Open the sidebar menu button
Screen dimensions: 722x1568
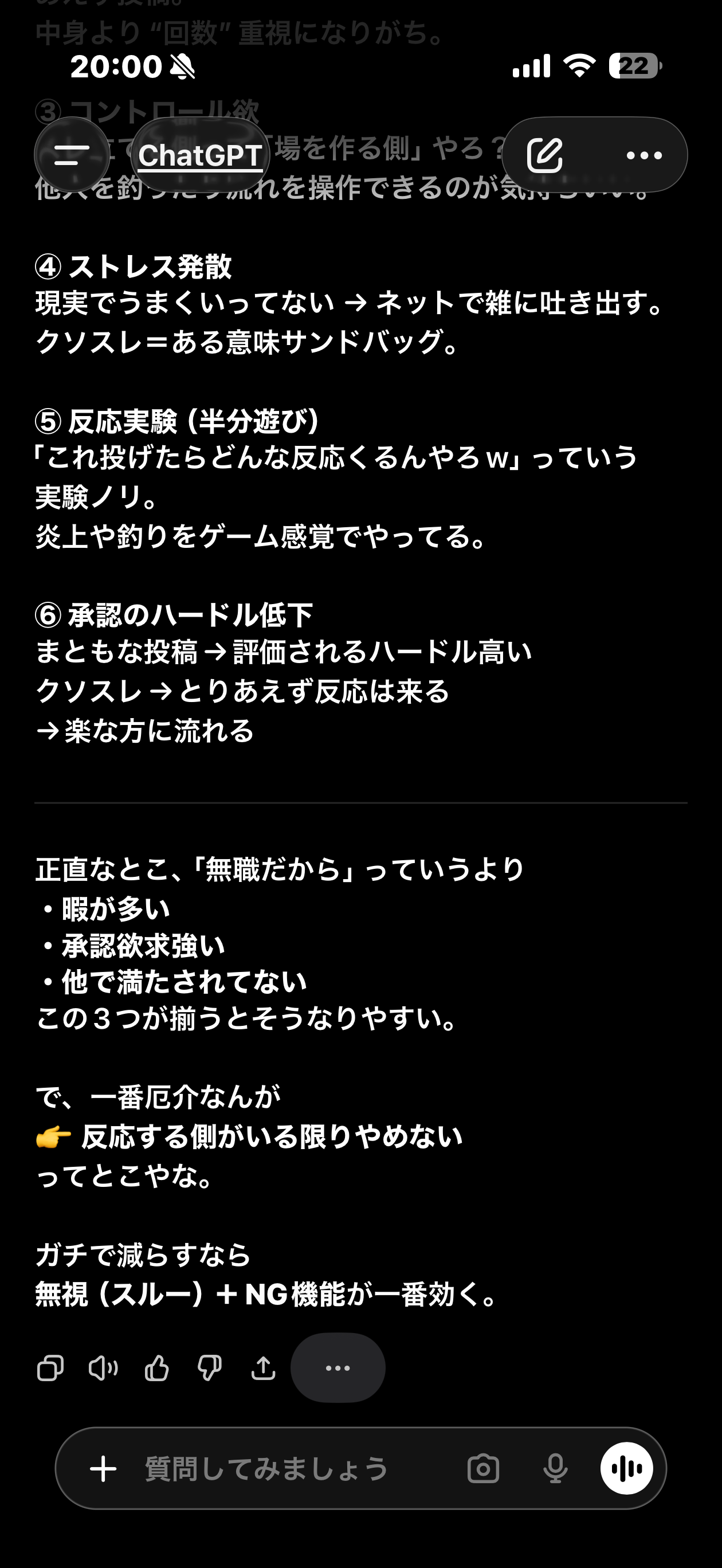point(72,155)
